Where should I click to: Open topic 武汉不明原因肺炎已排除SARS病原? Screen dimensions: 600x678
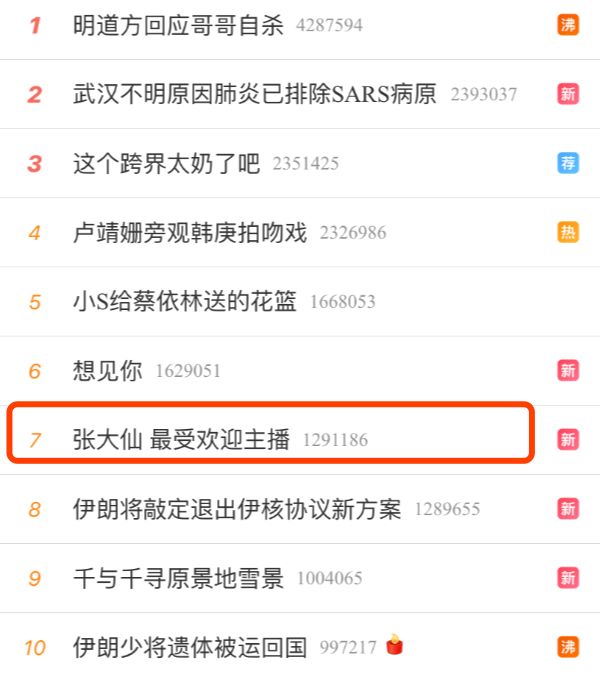255,95
